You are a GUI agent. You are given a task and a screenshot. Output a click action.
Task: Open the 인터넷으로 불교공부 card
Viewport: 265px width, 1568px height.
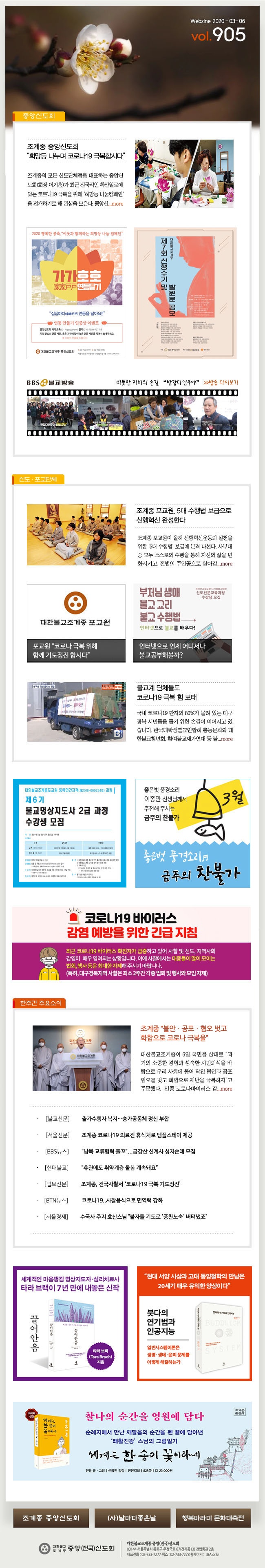[x=182, y=622]
